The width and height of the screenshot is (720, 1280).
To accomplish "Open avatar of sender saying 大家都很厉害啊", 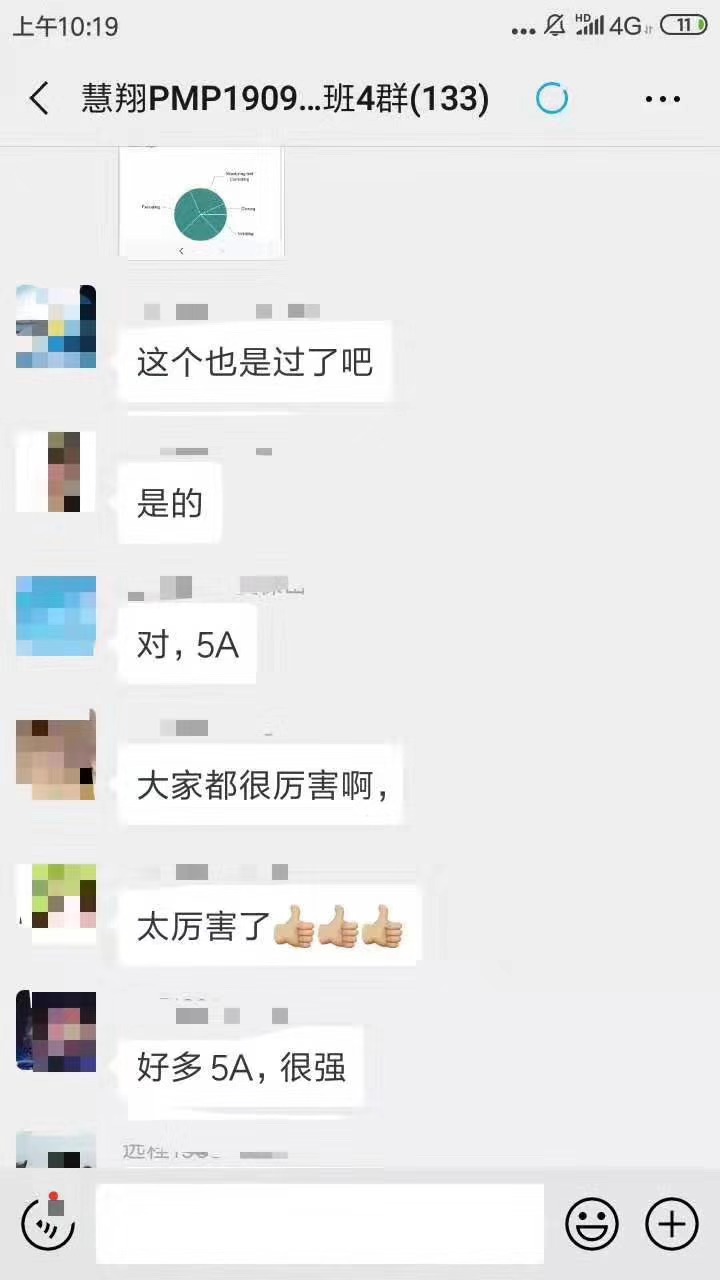I will pyautogui.click(x=56, y=757).
